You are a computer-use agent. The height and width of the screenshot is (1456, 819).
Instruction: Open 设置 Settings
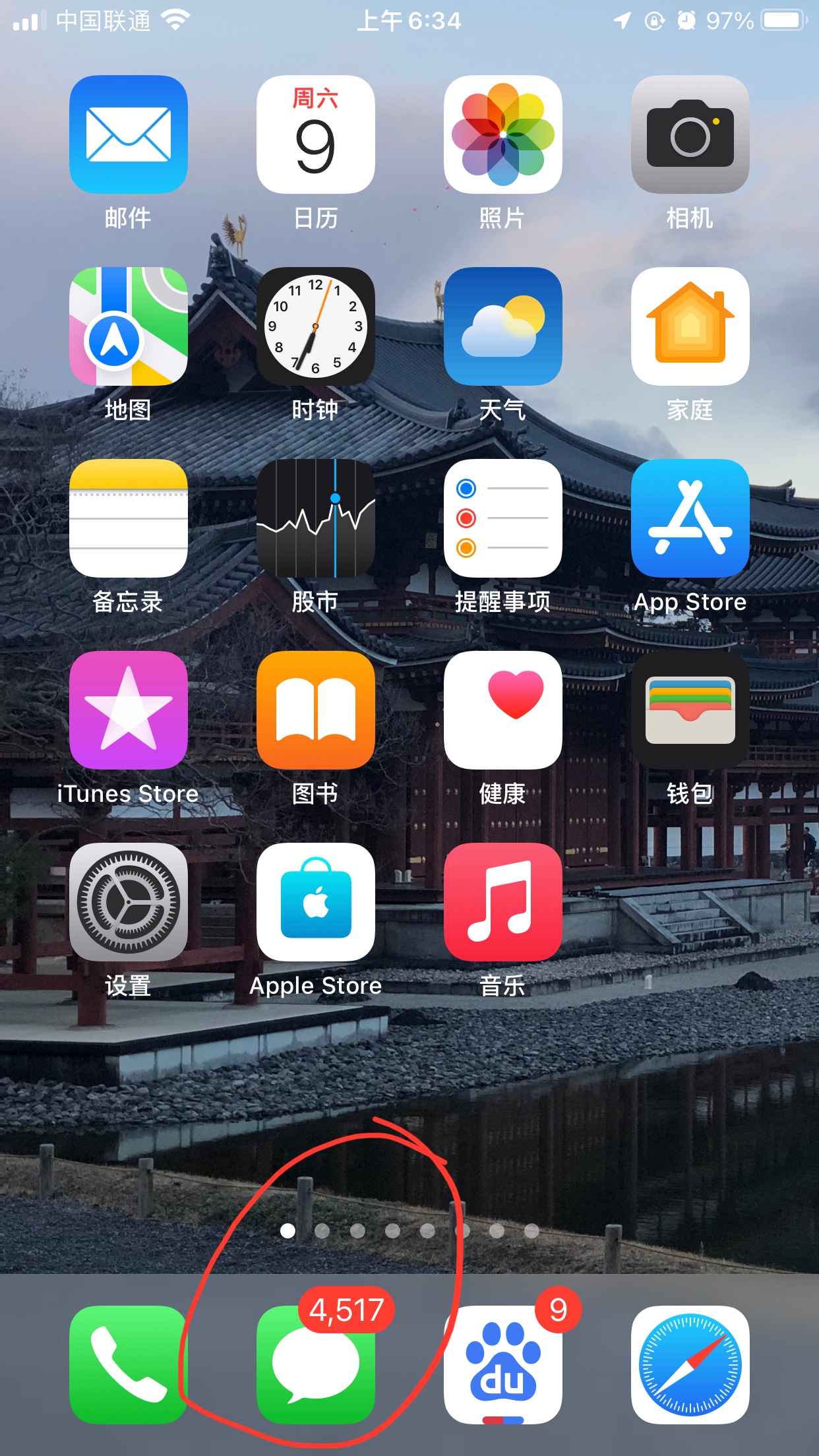[x=129, y=902]
